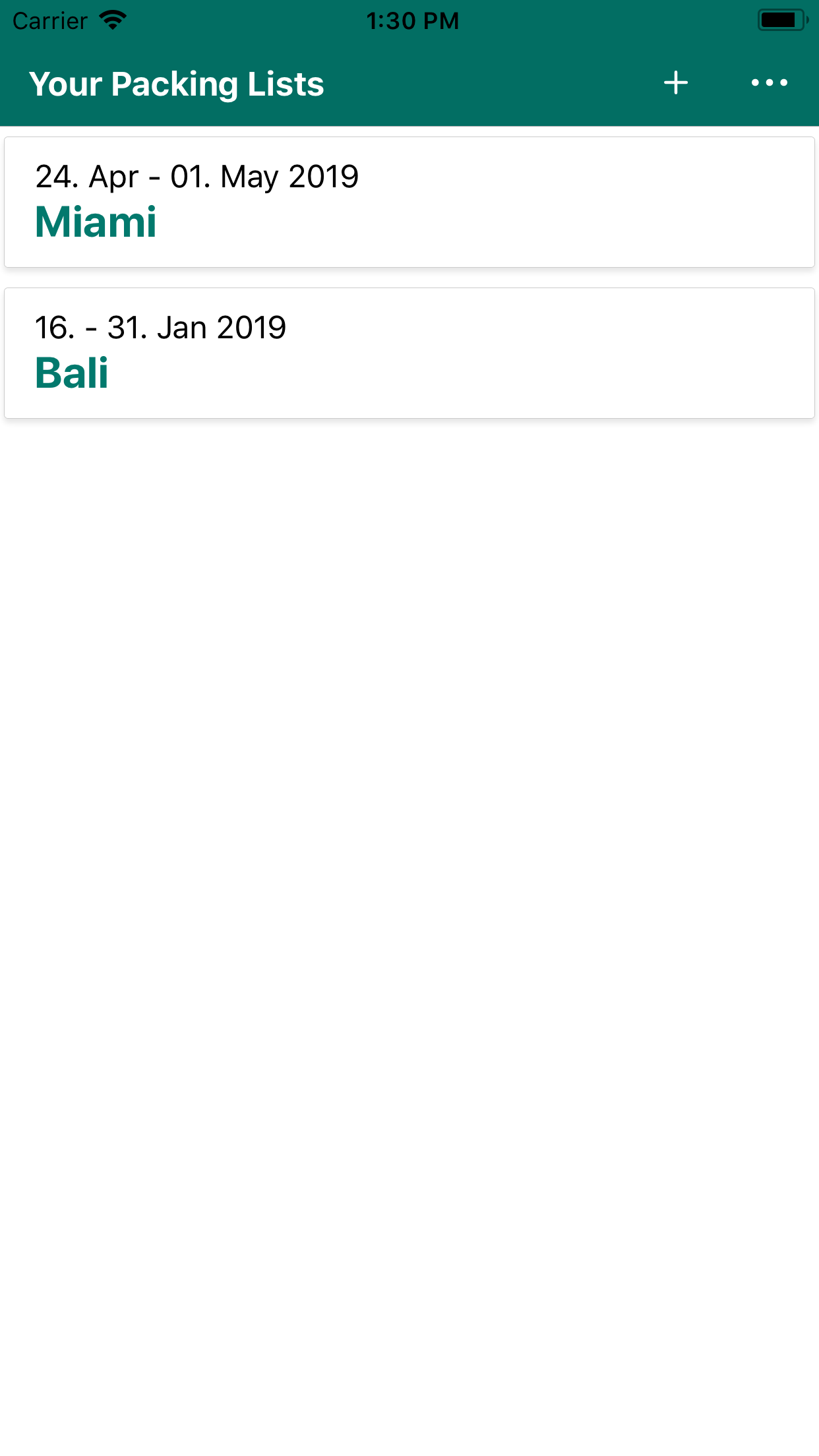Screen dimensions: 819x1456
Task: Add a new packing list
Action: click(676, 83)
